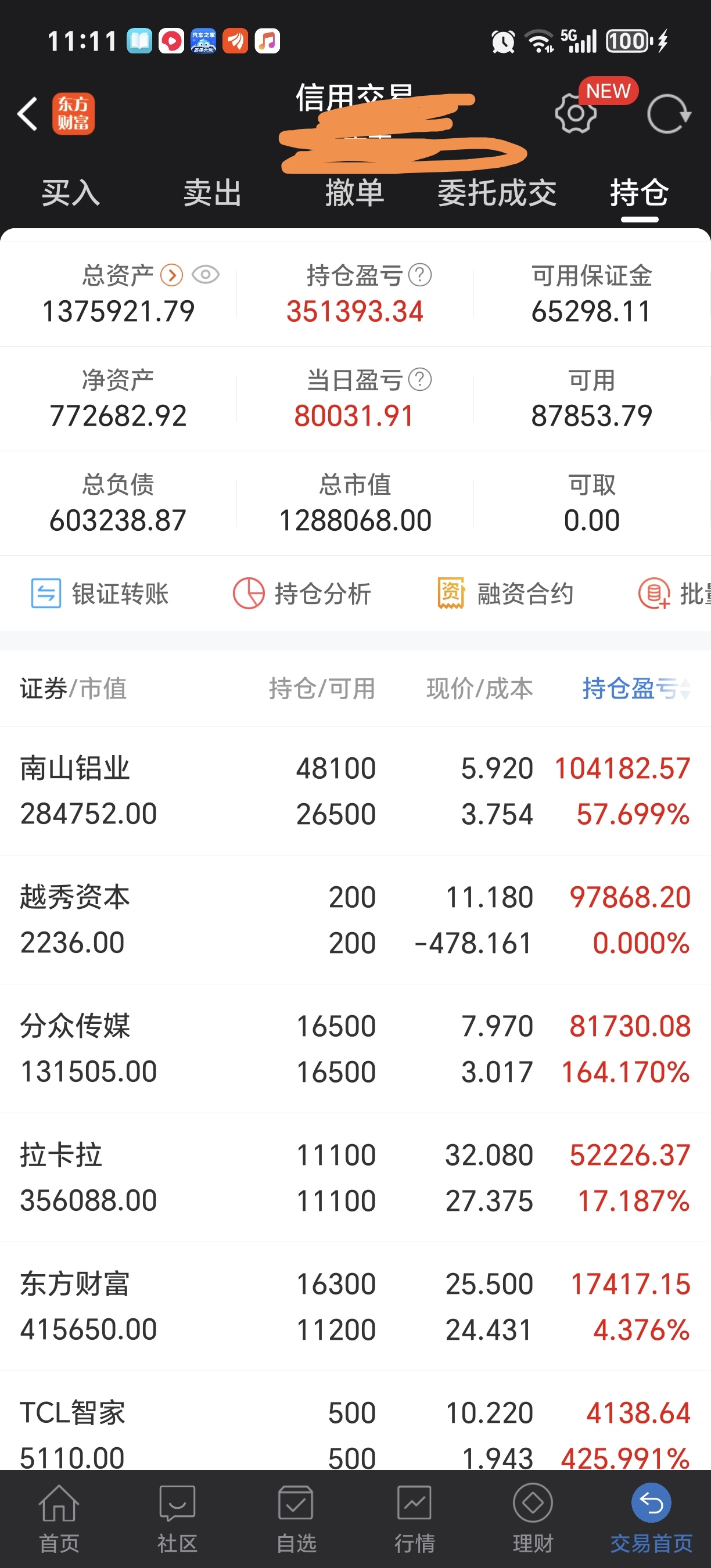Image resolution: width=711 pixels, height=1568 pixels.
Task: Switch to the 撤单 cancel order tab
Action: (x=355, y=193)
